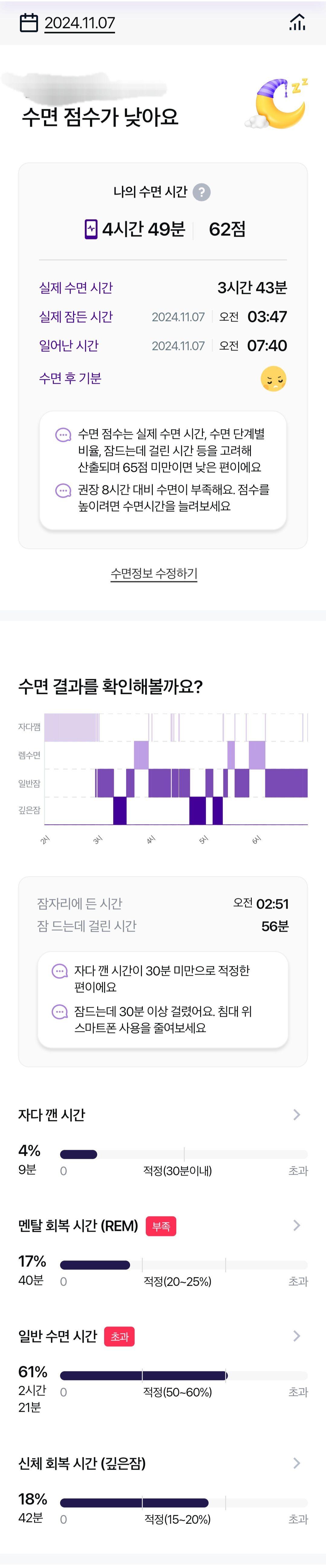Expand the 자다 깬 시간 details

tap(296, 1115)
